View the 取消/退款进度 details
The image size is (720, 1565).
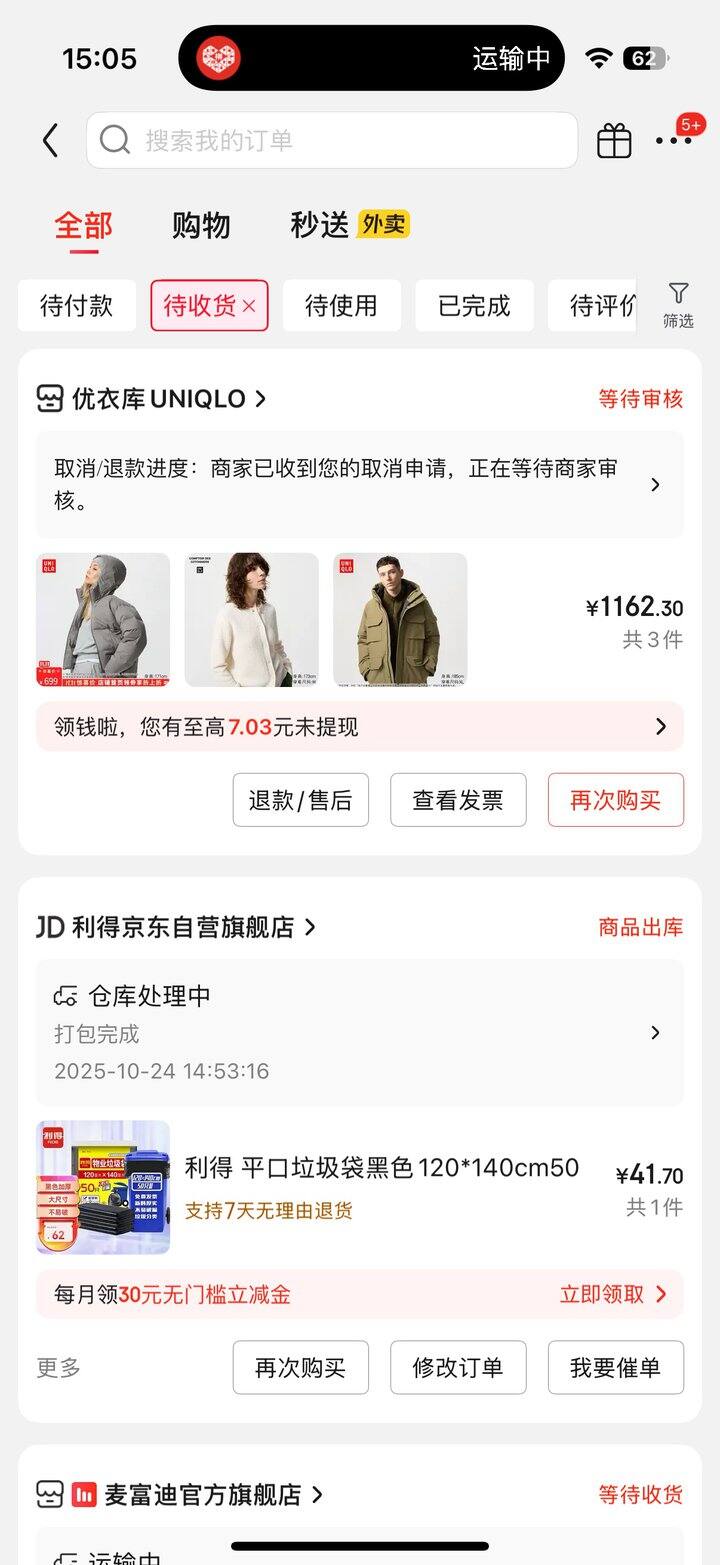coord(360,485)
